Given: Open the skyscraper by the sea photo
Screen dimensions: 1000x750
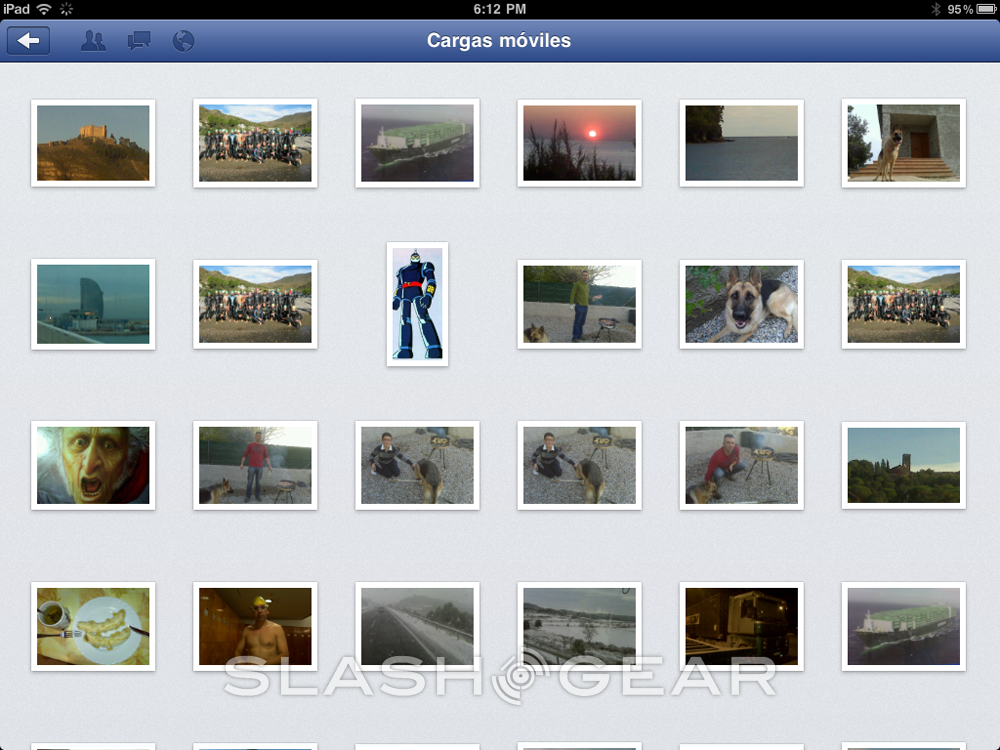Looking at the screenshot, I should tap(93, 304).
